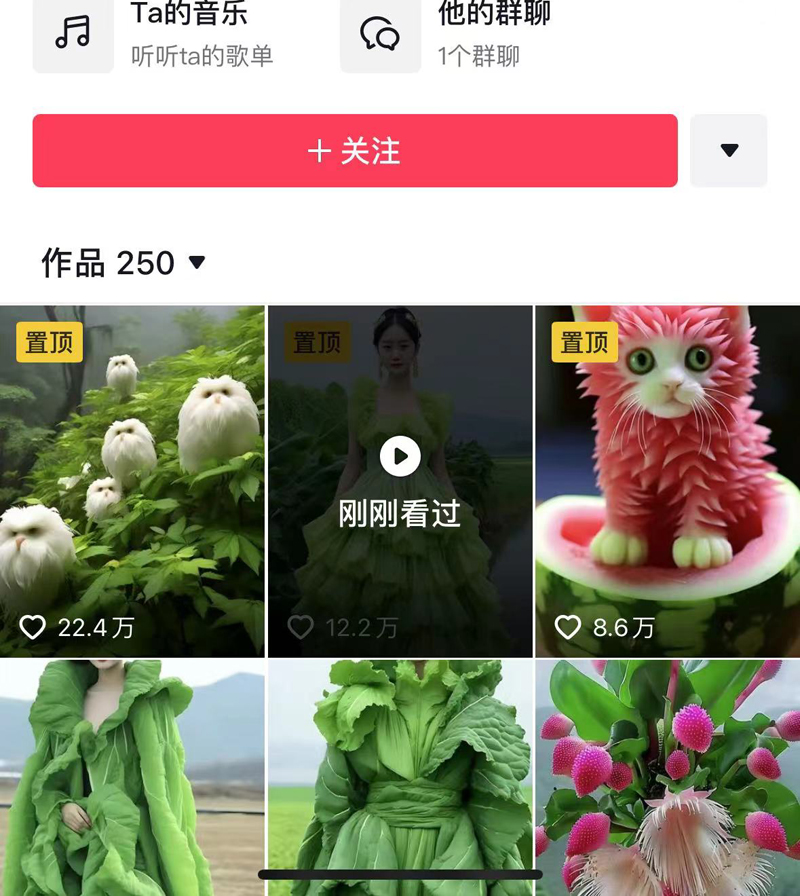Open the pinned watermelon cat video
800x896 pixels.
(x=667, y=480)
